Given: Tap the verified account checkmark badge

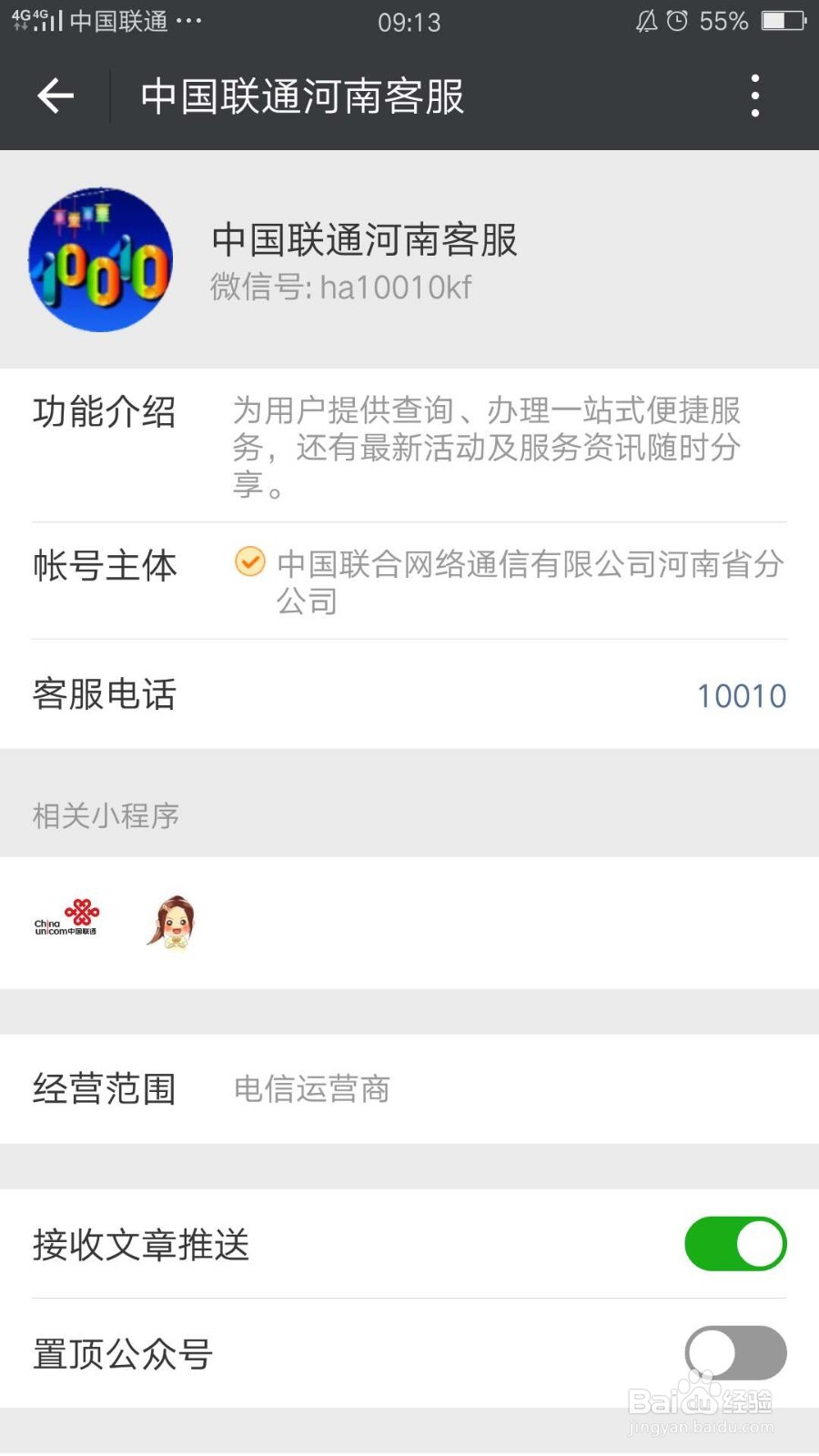Looking at the screenshot, I should (x=249, y=564).
